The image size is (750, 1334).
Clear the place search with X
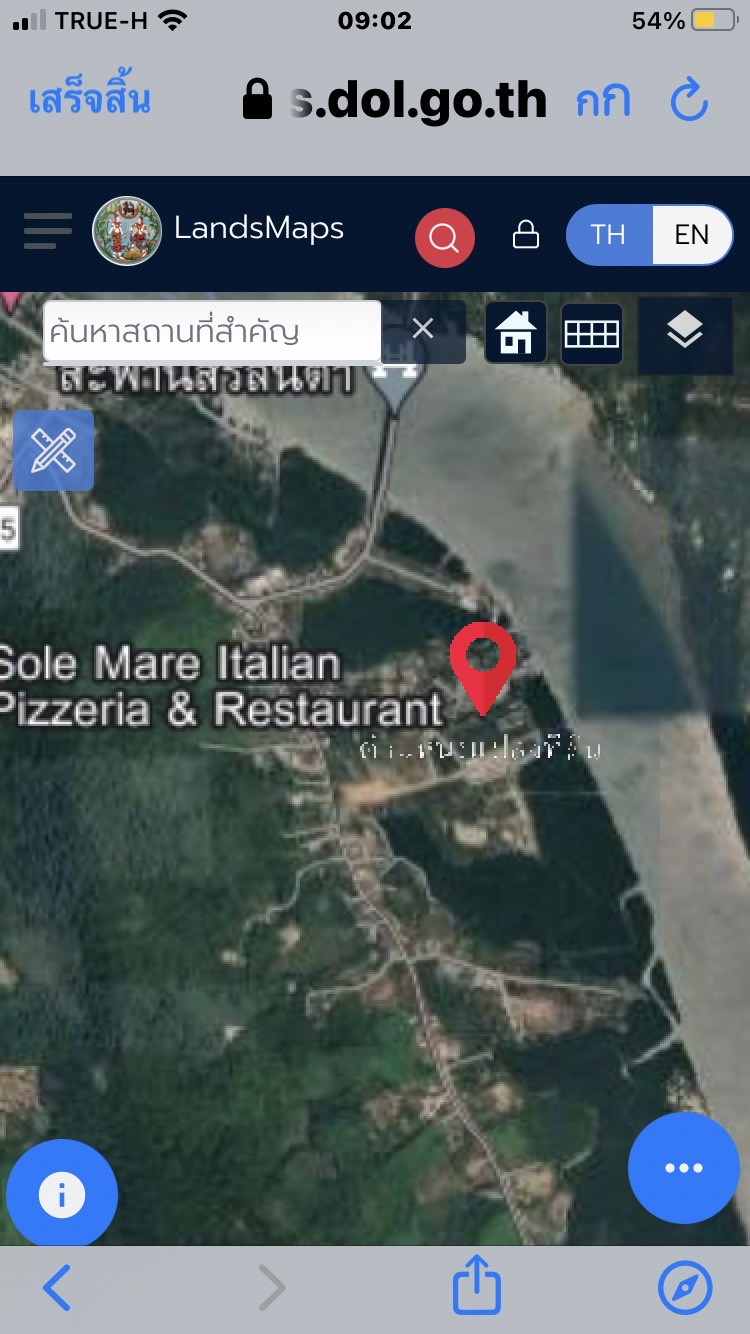tap(423, 329)
